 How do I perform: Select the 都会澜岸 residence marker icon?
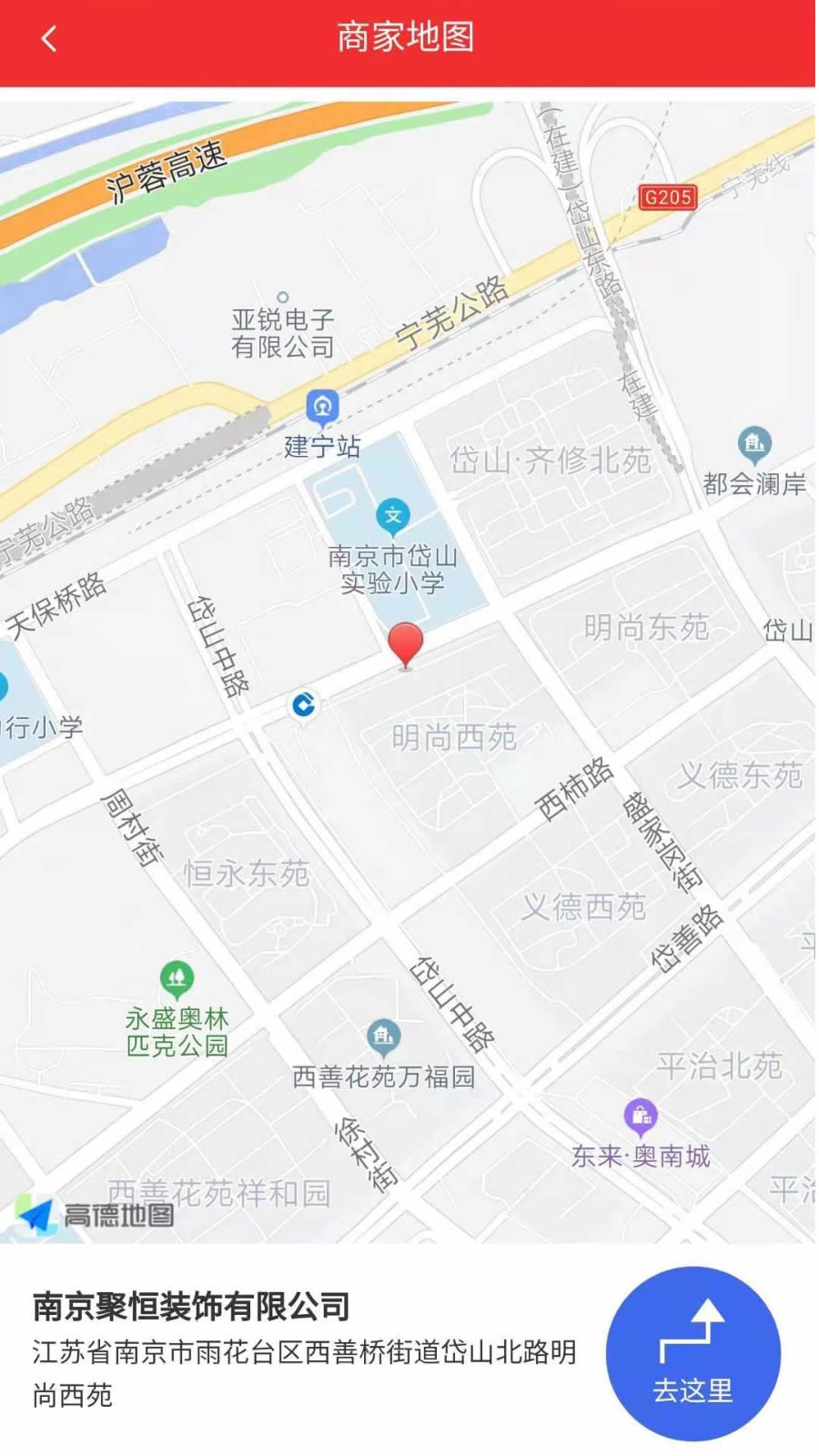tap(752, 443)
